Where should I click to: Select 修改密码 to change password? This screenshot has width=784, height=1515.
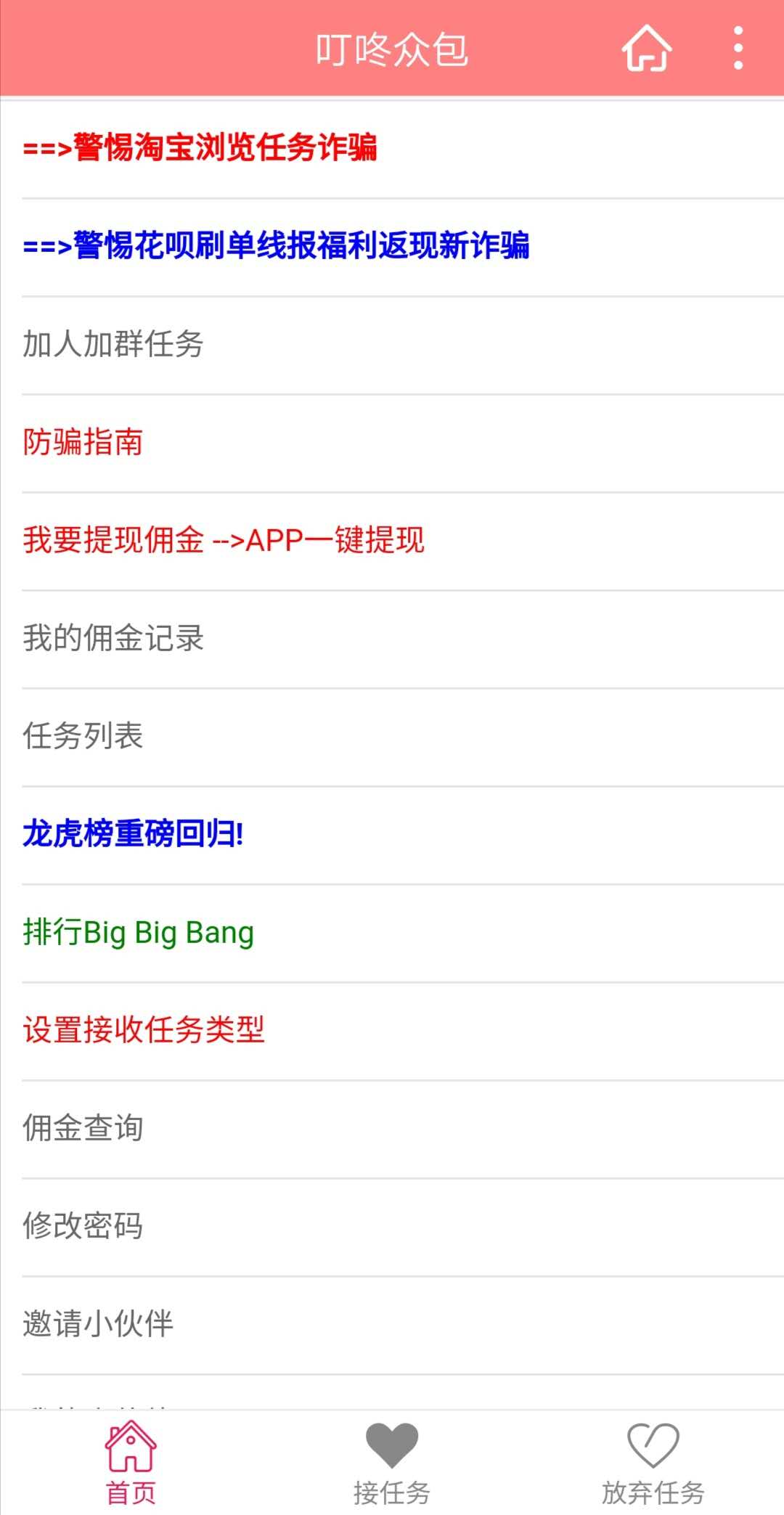(x=83, y=1226)
